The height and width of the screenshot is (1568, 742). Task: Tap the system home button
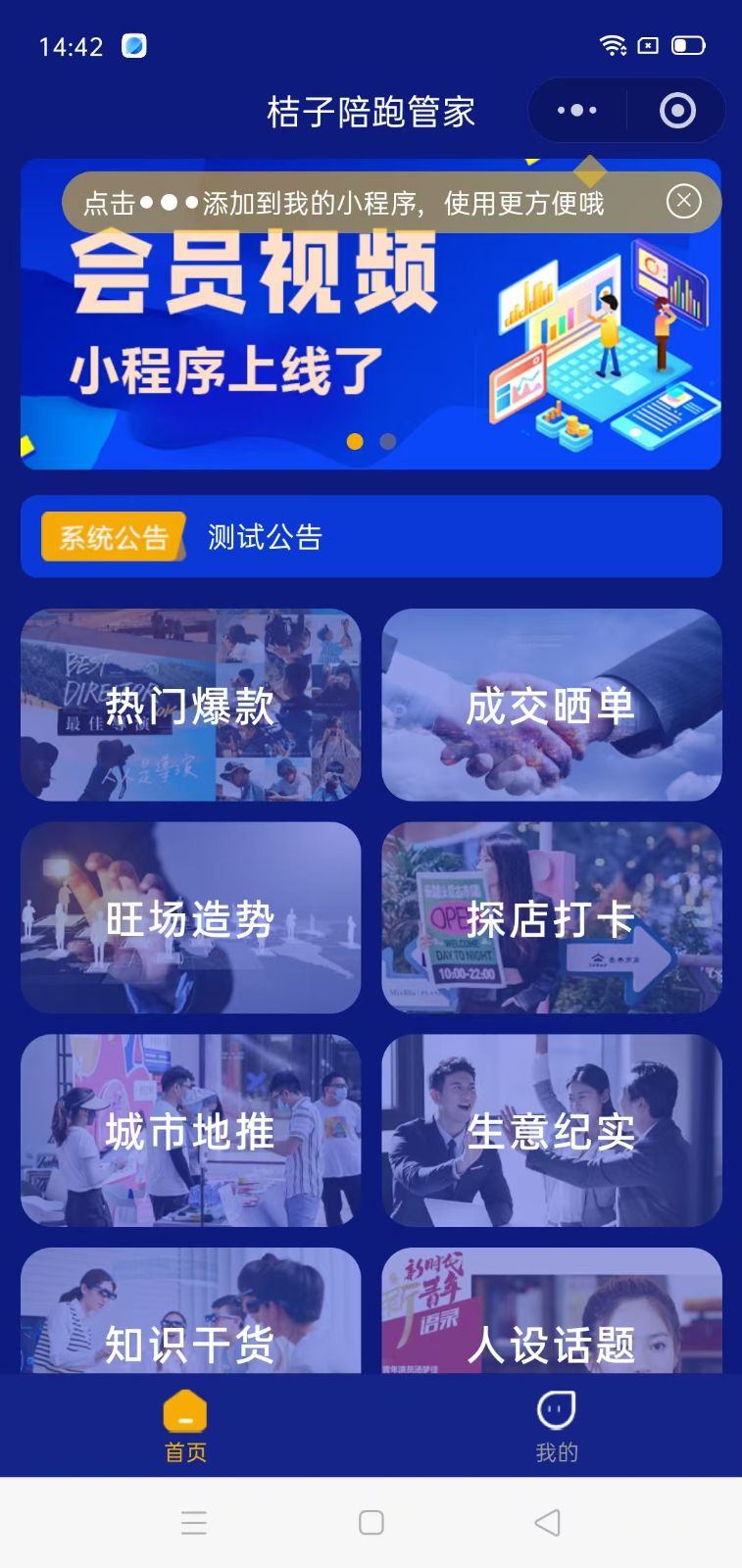tap(371, 1522)
